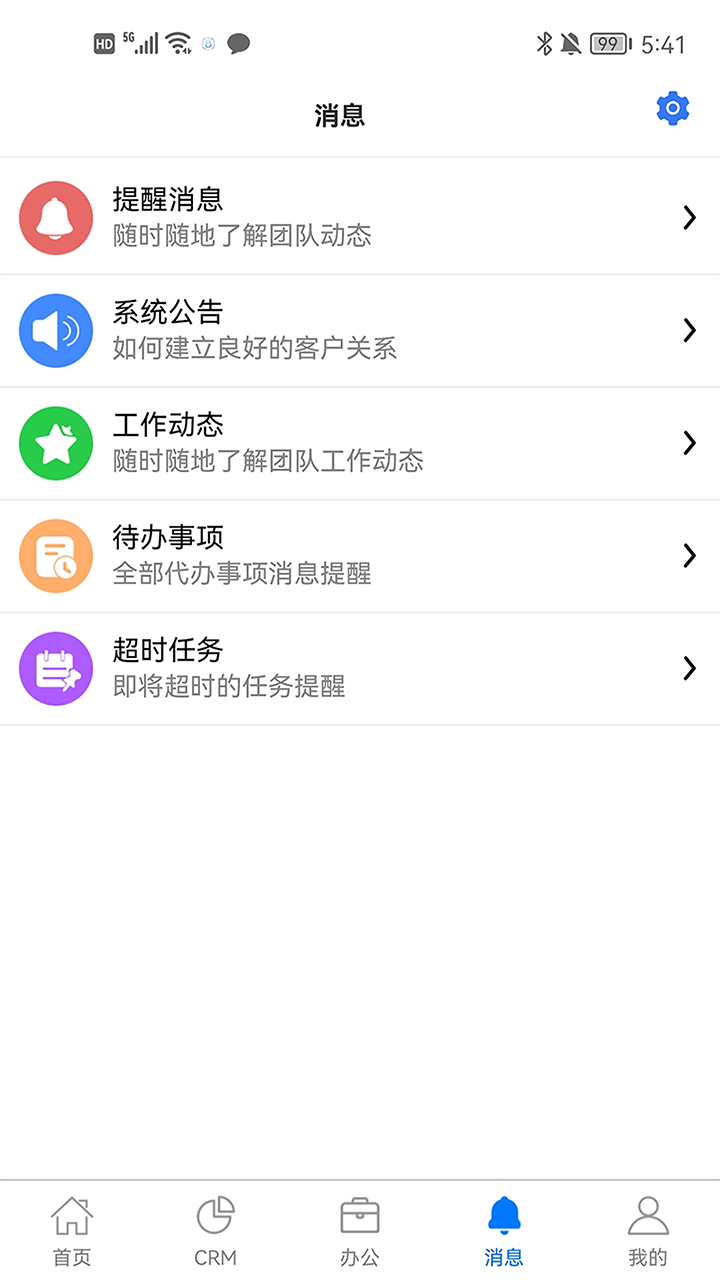720x1280 pixels.
Task: Open the 提醒消息 bell icon
Action: pos(55,217)
